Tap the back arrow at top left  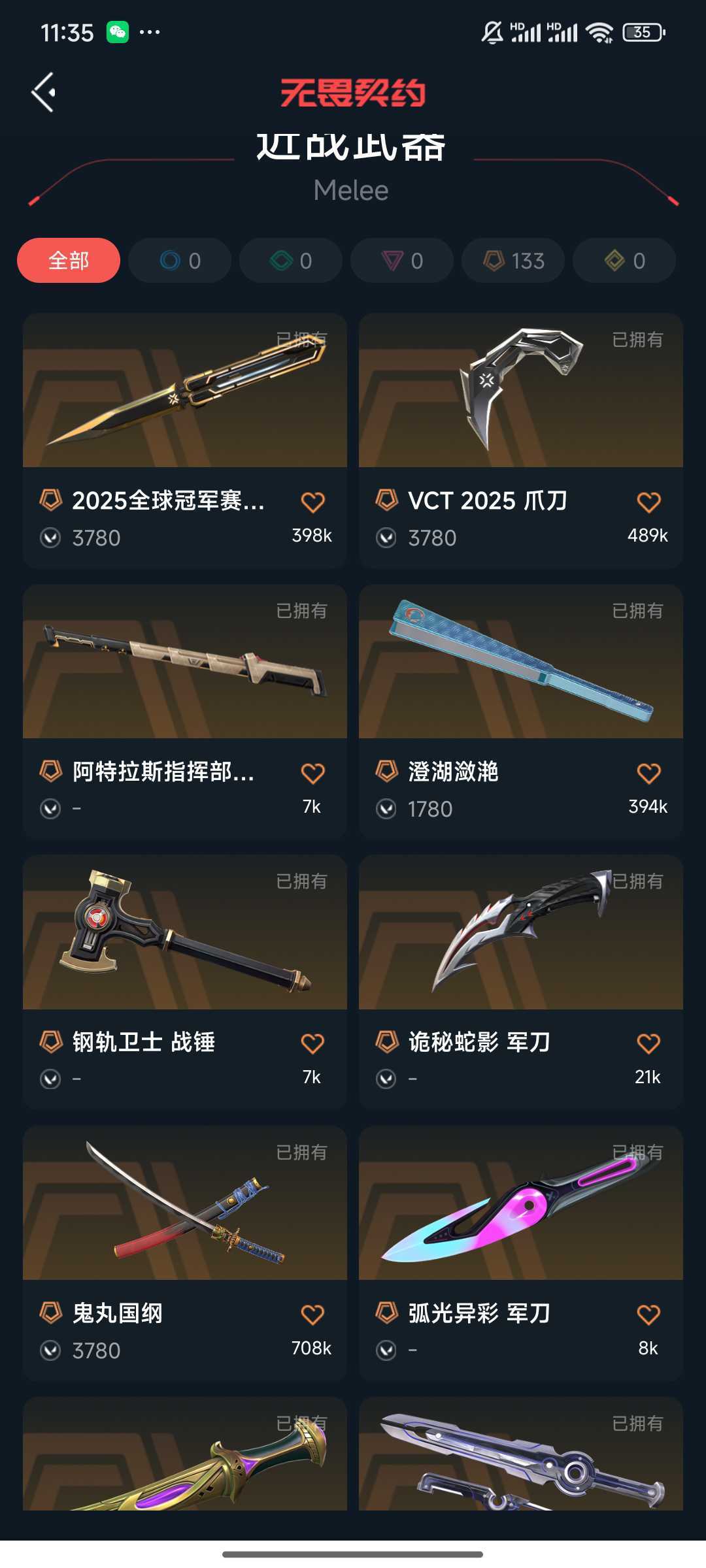[44, 91]
